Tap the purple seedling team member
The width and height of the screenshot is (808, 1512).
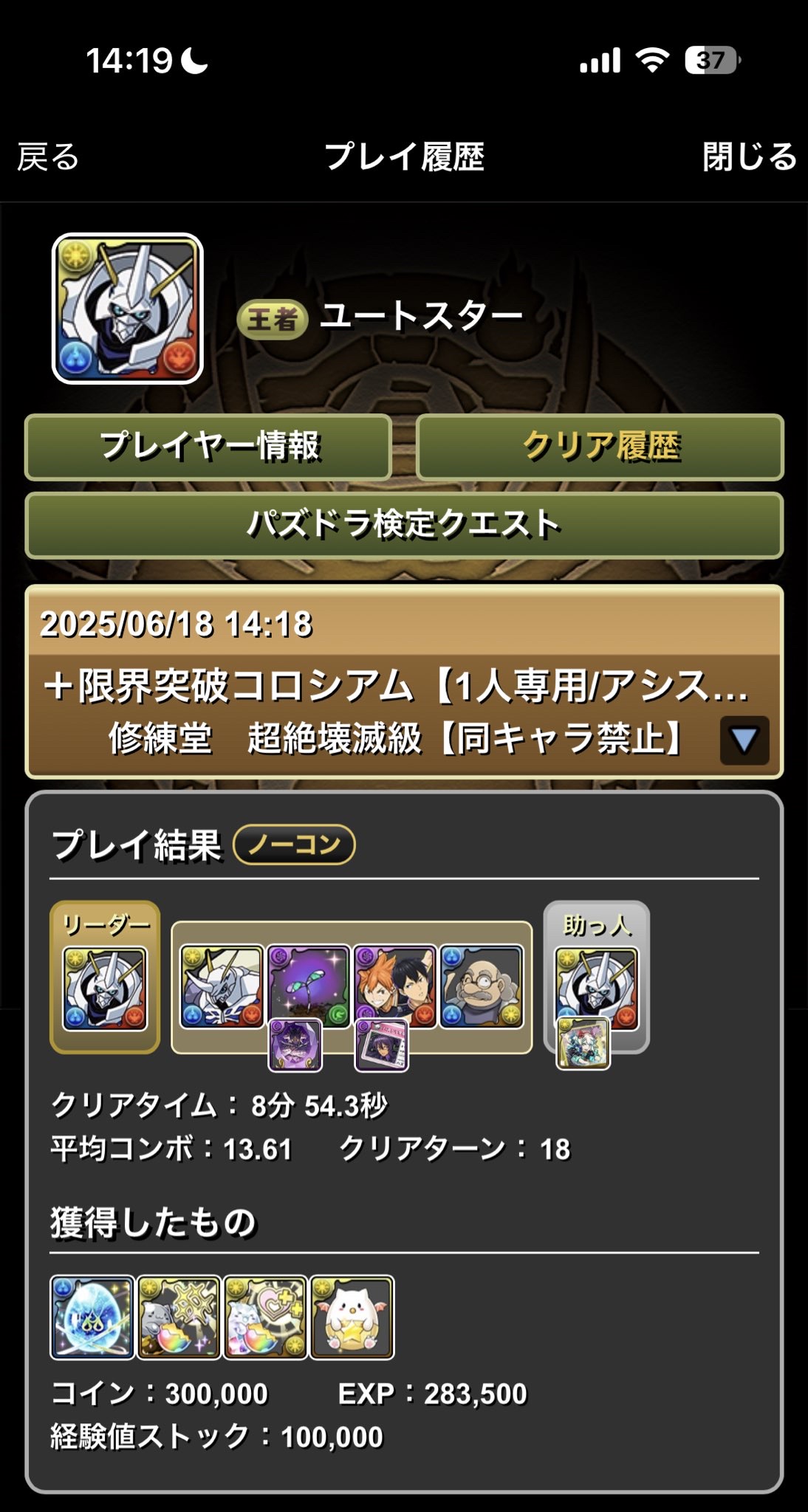(x=308, y=987)
